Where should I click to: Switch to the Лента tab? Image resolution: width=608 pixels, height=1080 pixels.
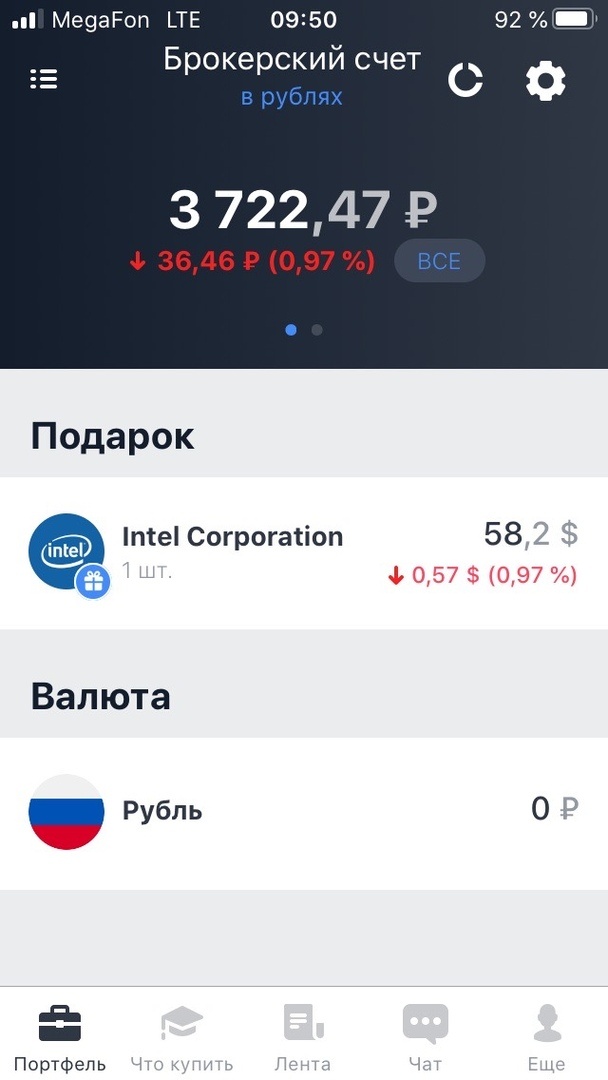tap(303, 1038)
